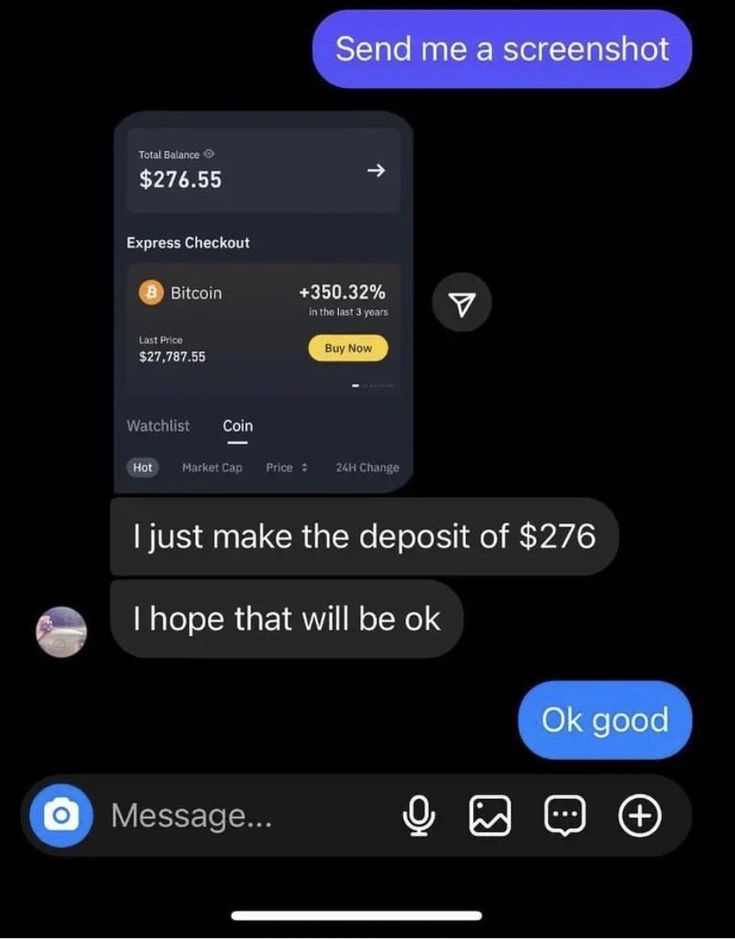The width and height of the screenshot is (735, 939).
Task: Open the camera from the message bar
Action: coord(62,816)
